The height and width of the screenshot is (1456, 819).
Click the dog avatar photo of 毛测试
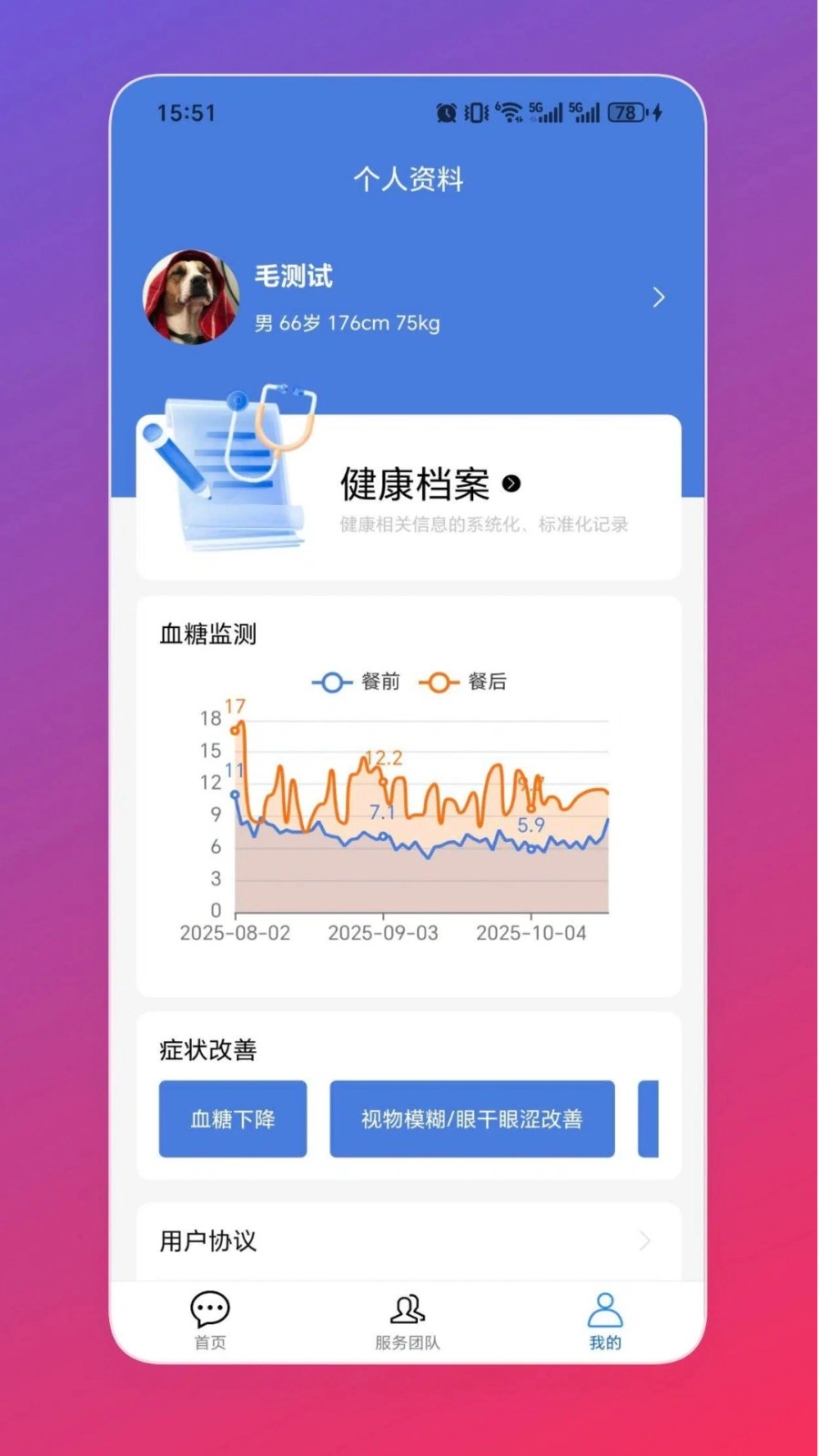[x=191, y=298]
